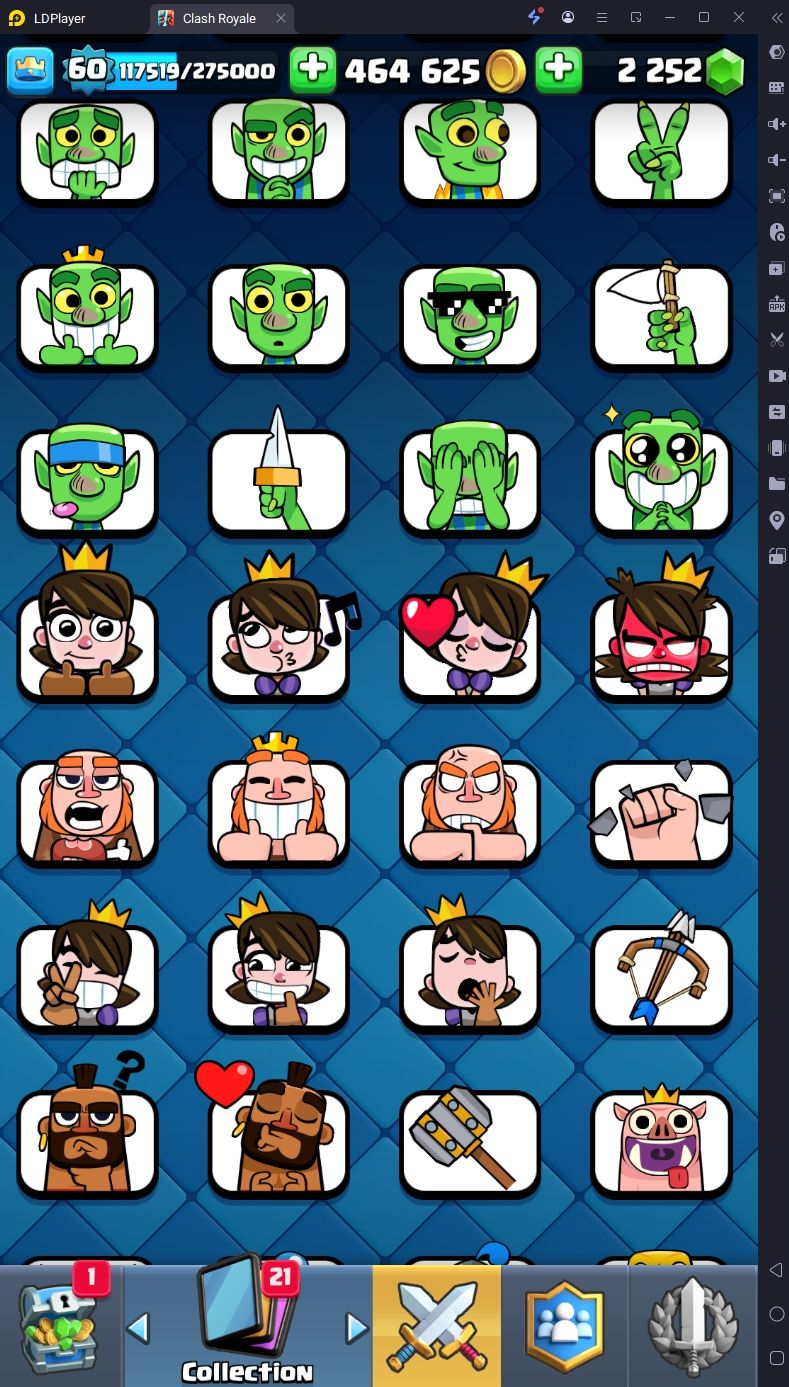The image size is (789, 1387).
Task: Go to next collection page arrow
Action: (356, 1328)
